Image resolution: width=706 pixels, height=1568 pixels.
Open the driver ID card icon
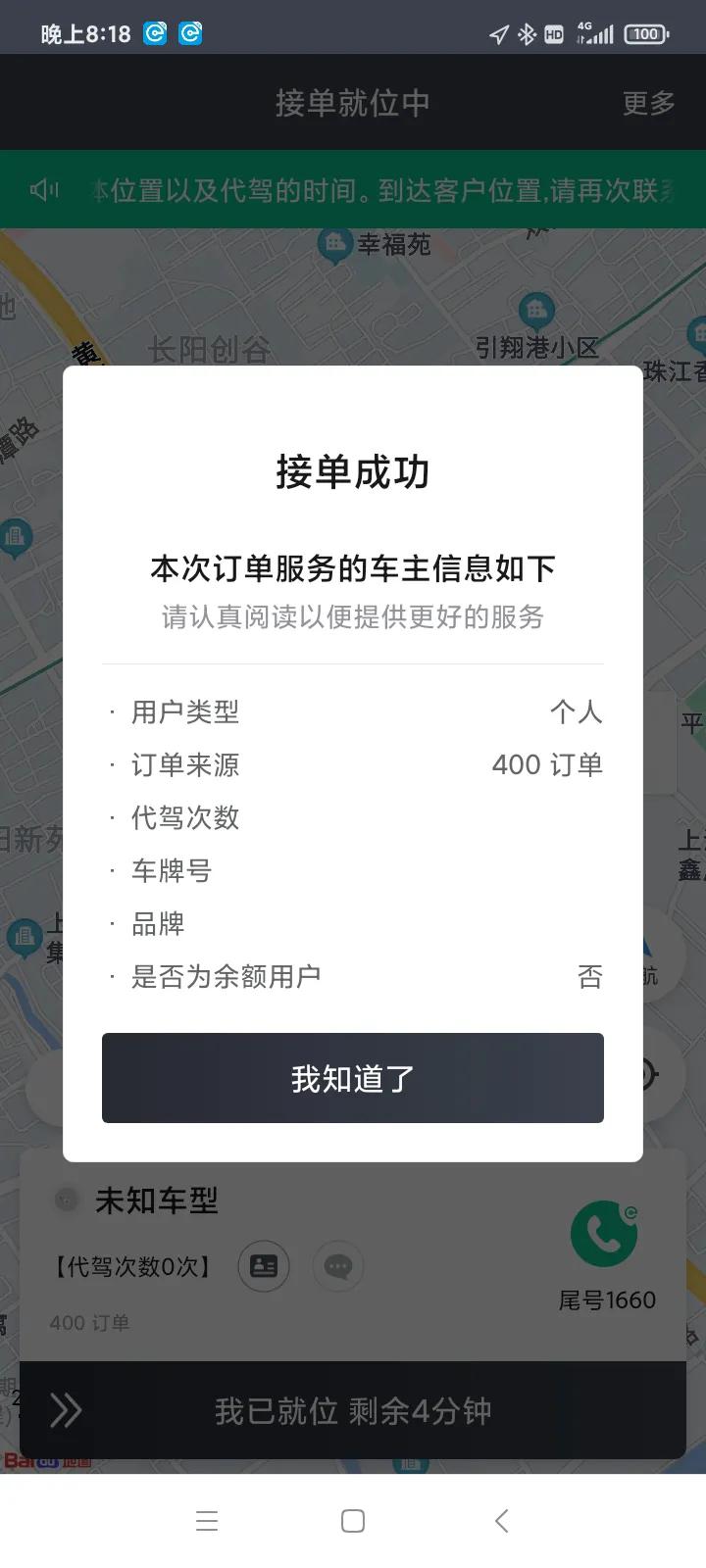point(264,1266)
